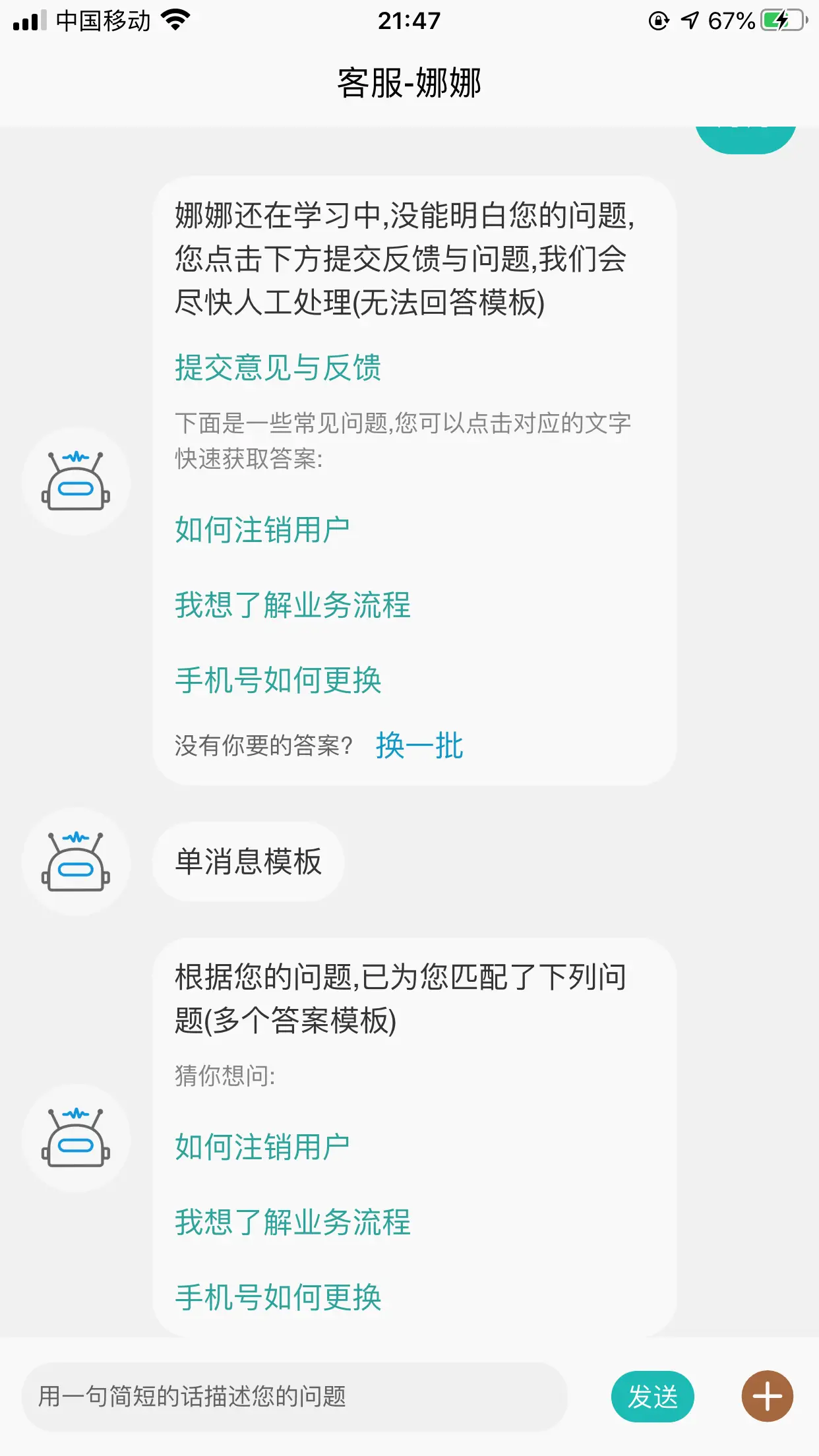Focus the question input field

click(295, 1396)
